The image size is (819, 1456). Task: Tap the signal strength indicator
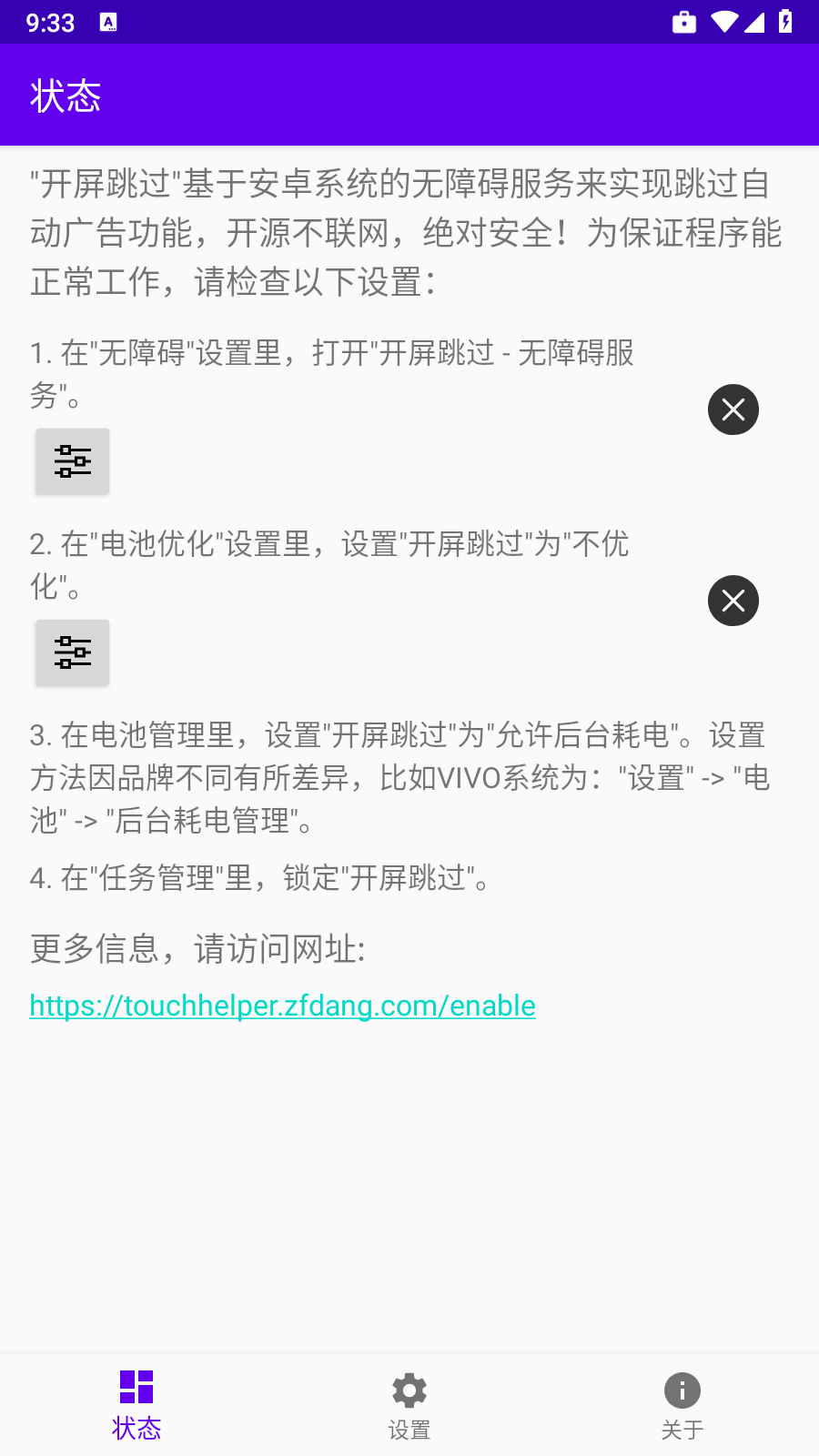pos(756,22)
